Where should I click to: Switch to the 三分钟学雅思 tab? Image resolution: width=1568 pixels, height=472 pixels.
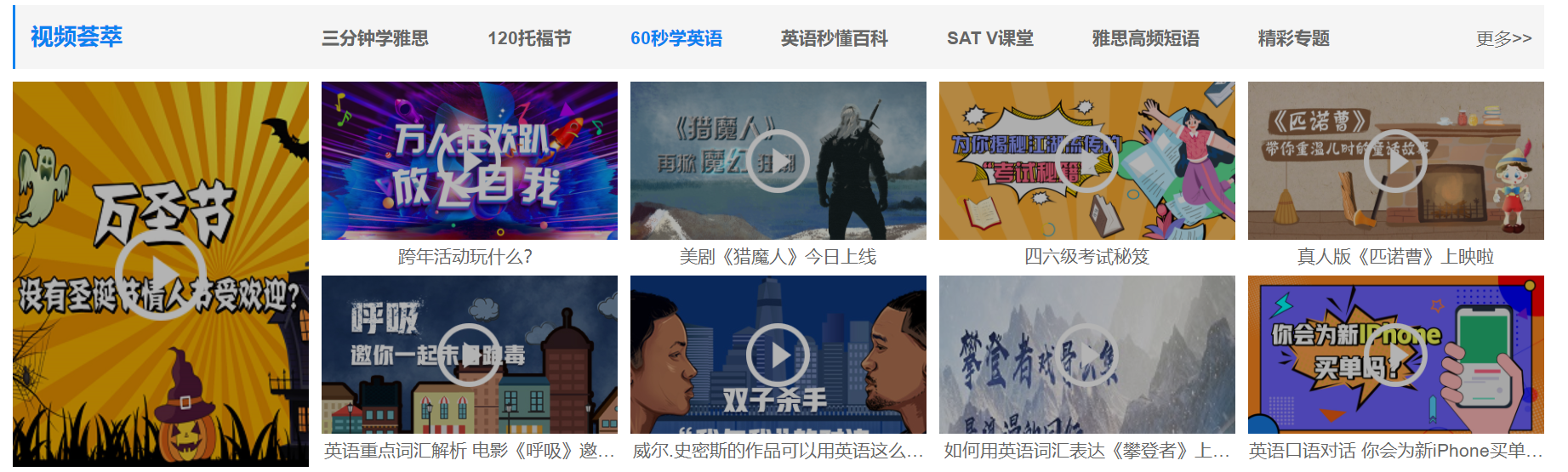click(x=375, y=38)
